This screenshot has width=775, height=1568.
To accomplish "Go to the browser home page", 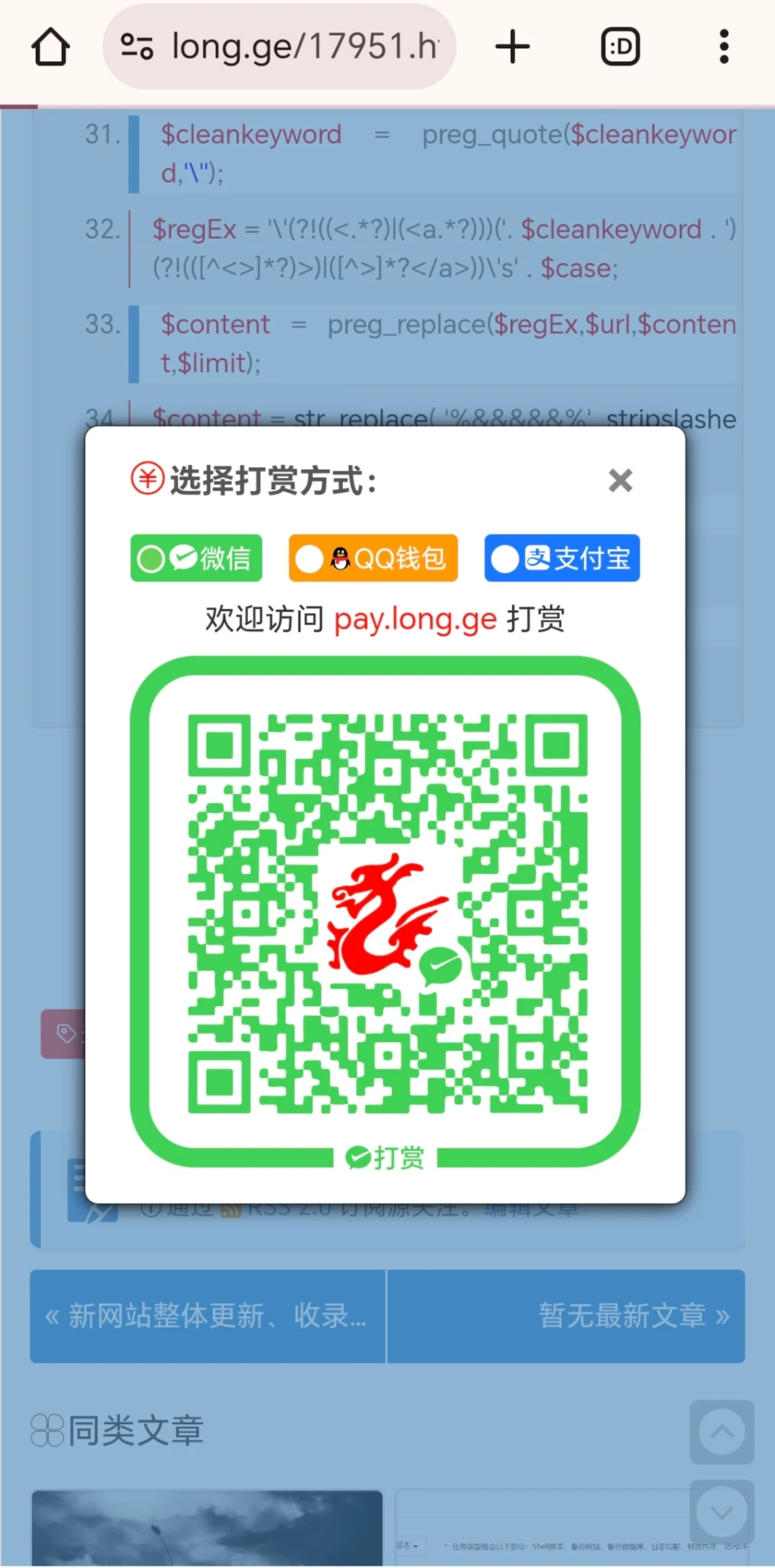I will pyautogui.click(x=51, y=47).
